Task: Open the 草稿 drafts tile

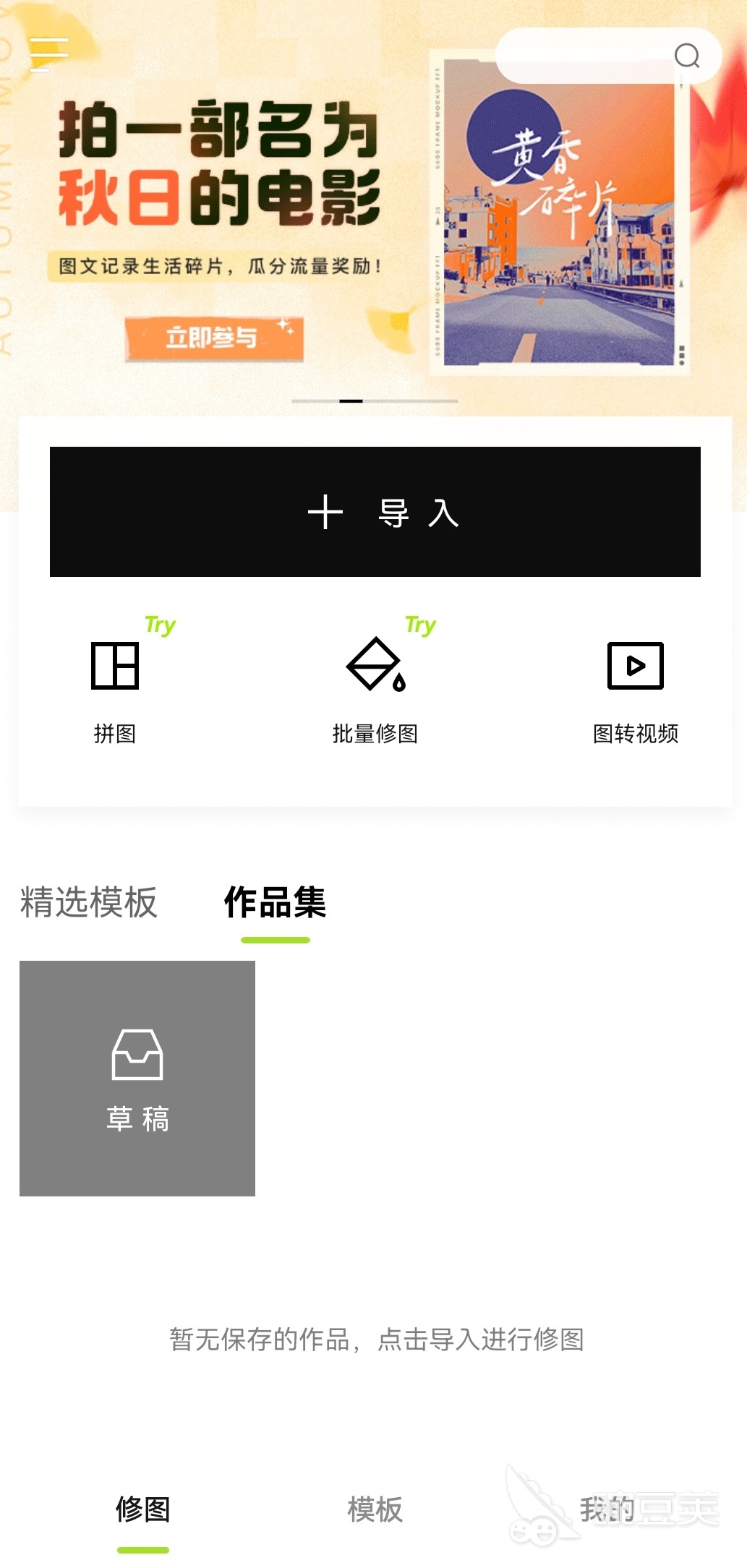Action: pyautogui.click(x=137, y=1078)
